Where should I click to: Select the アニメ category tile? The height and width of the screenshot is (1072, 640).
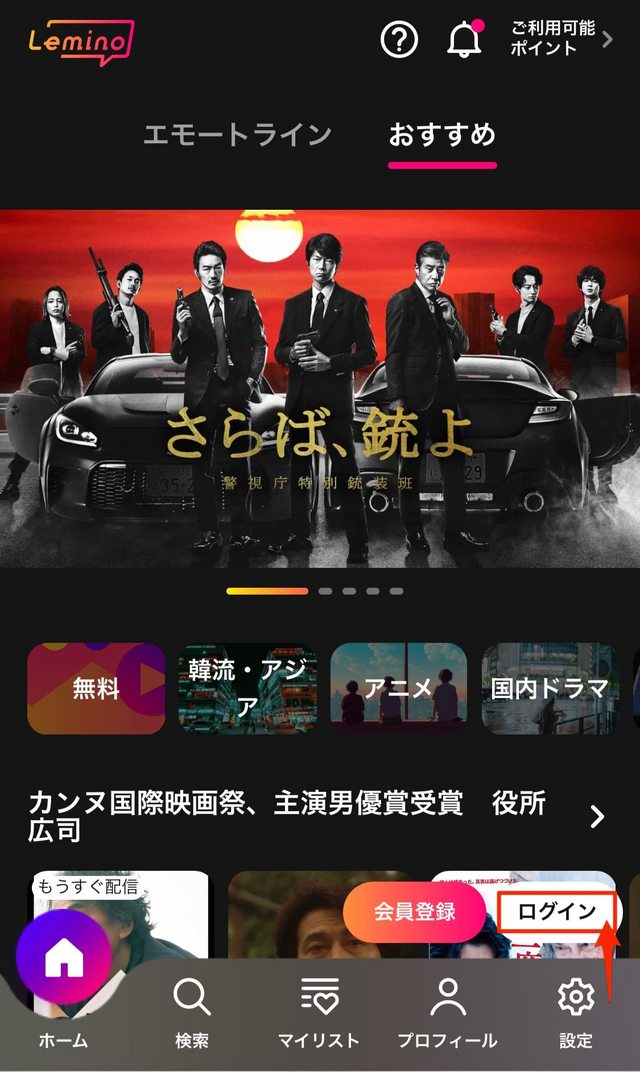tap(398, 688)
